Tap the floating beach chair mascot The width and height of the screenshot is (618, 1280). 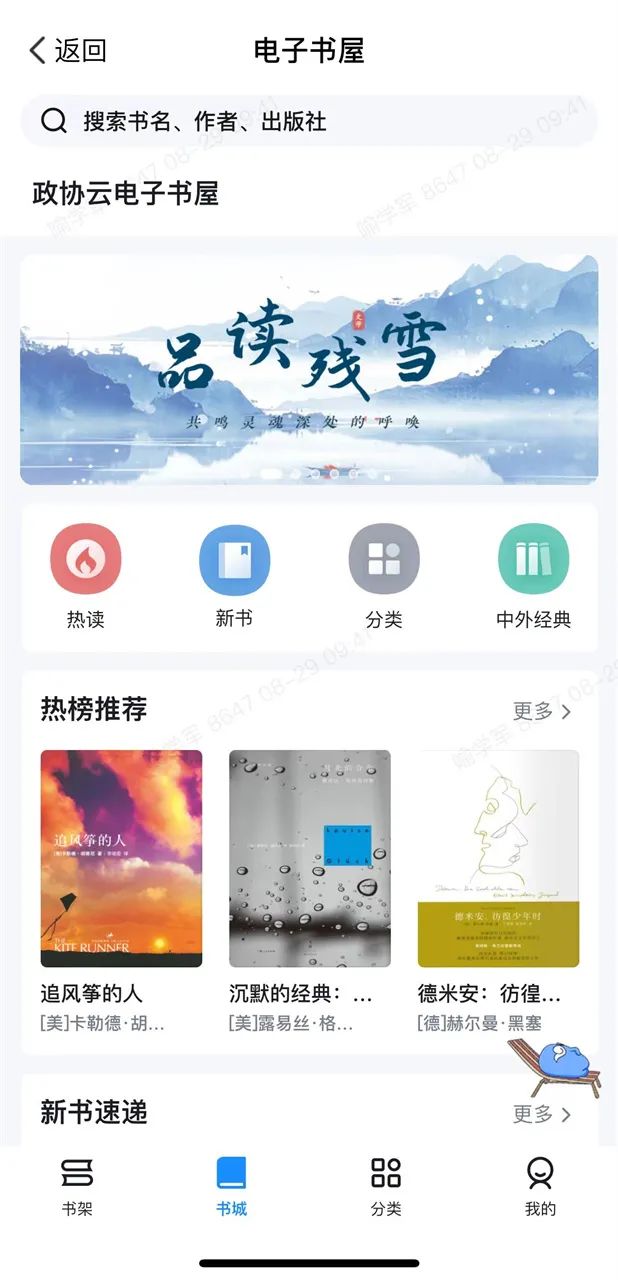556,1067
